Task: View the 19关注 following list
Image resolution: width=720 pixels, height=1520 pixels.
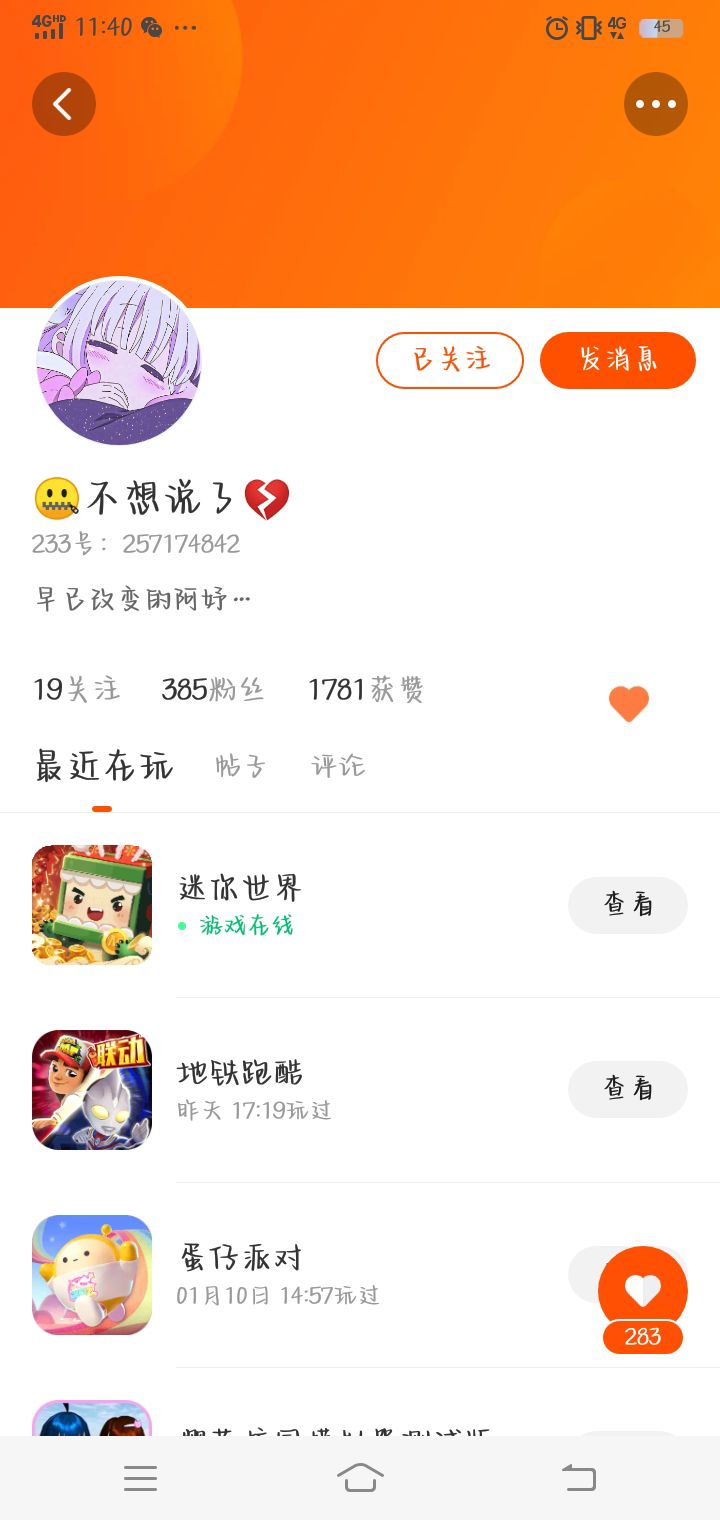Action: [77, 690]
